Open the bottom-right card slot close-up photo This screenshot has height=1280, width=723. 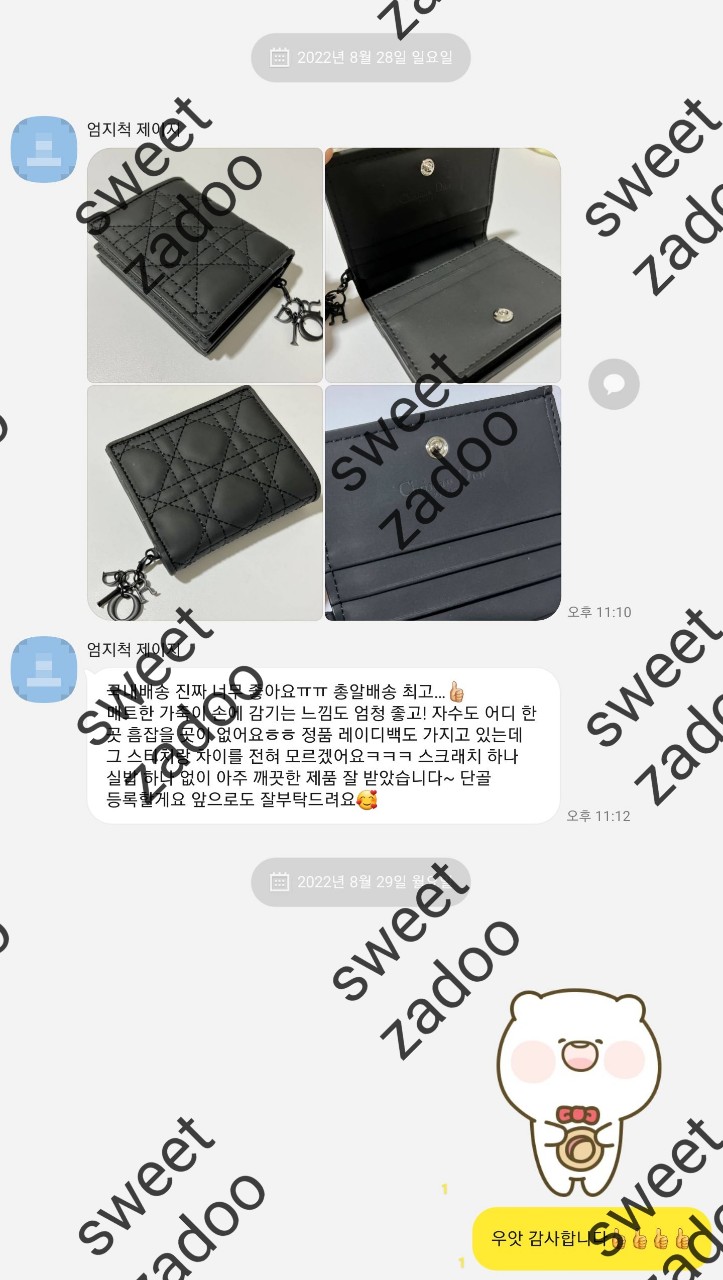tap(442, 502)
